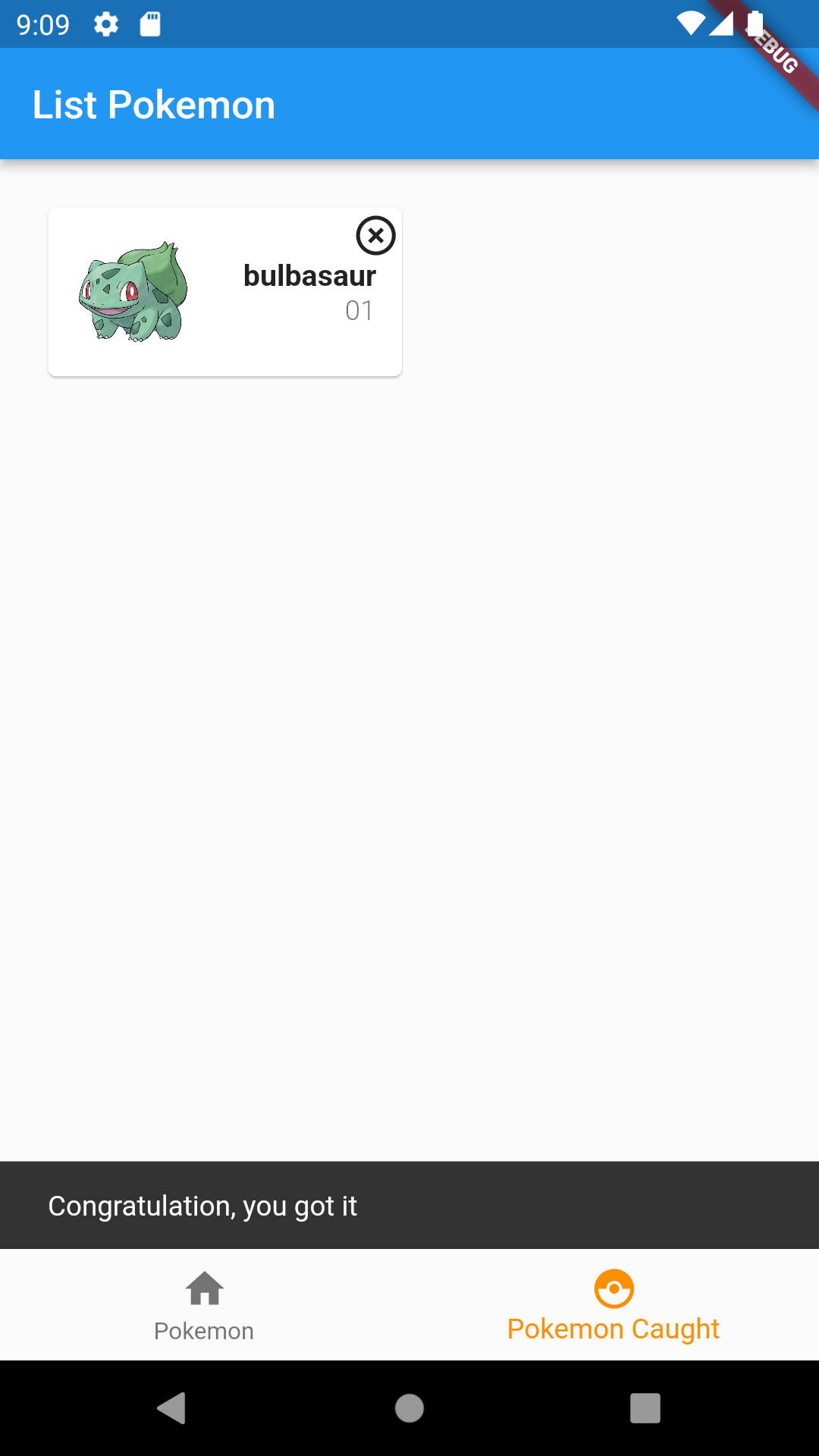Select the number 01 under bulbasaur

coord(358,310)
